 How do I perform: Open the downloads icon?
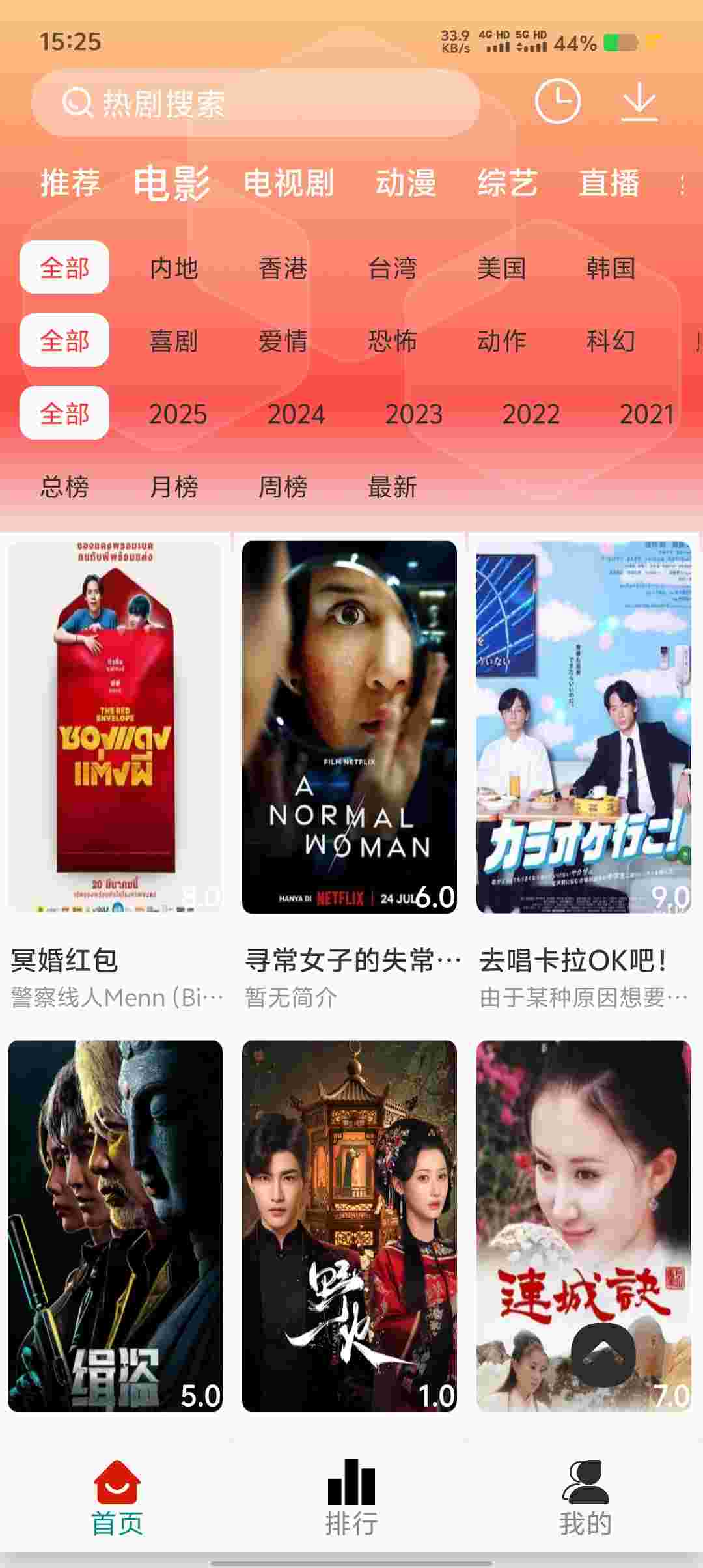coord(639,102)
